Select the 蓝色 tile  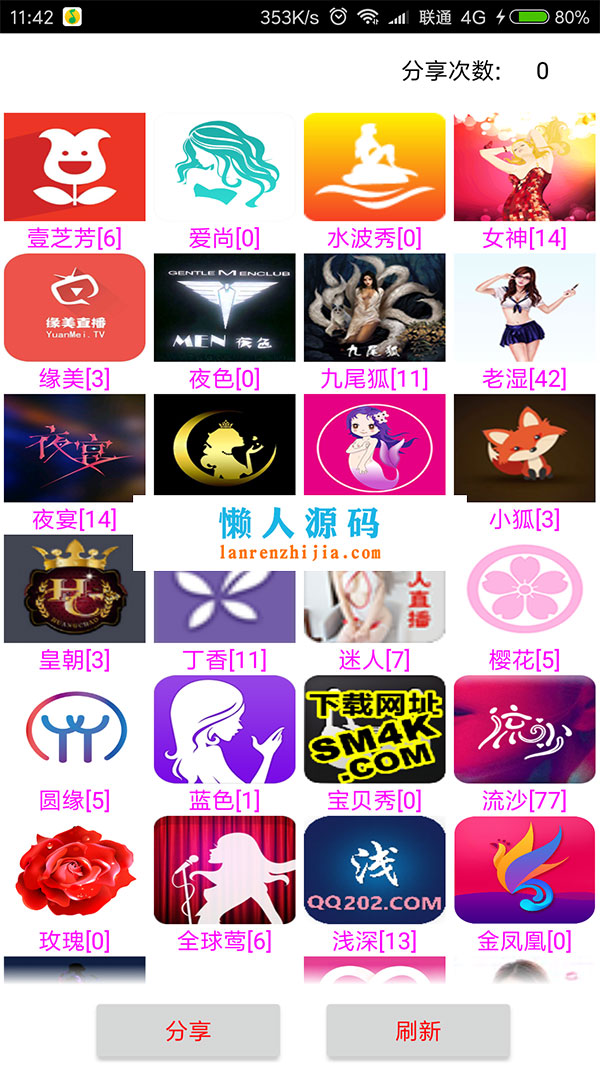click(x=225, y=729)
